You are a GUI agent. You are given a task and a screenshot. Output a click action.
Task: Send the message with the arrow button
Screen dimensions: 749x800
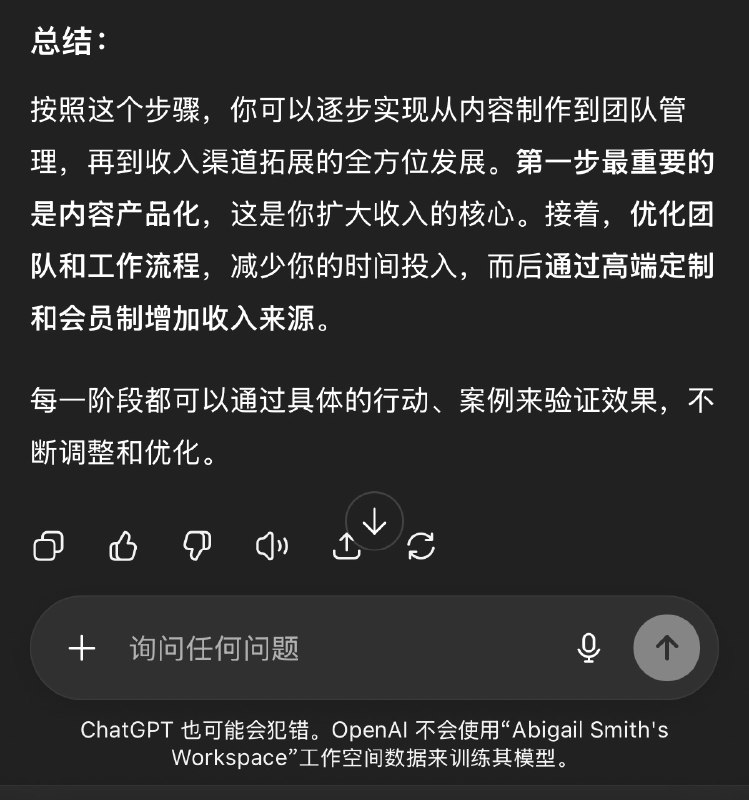point(666,648)
